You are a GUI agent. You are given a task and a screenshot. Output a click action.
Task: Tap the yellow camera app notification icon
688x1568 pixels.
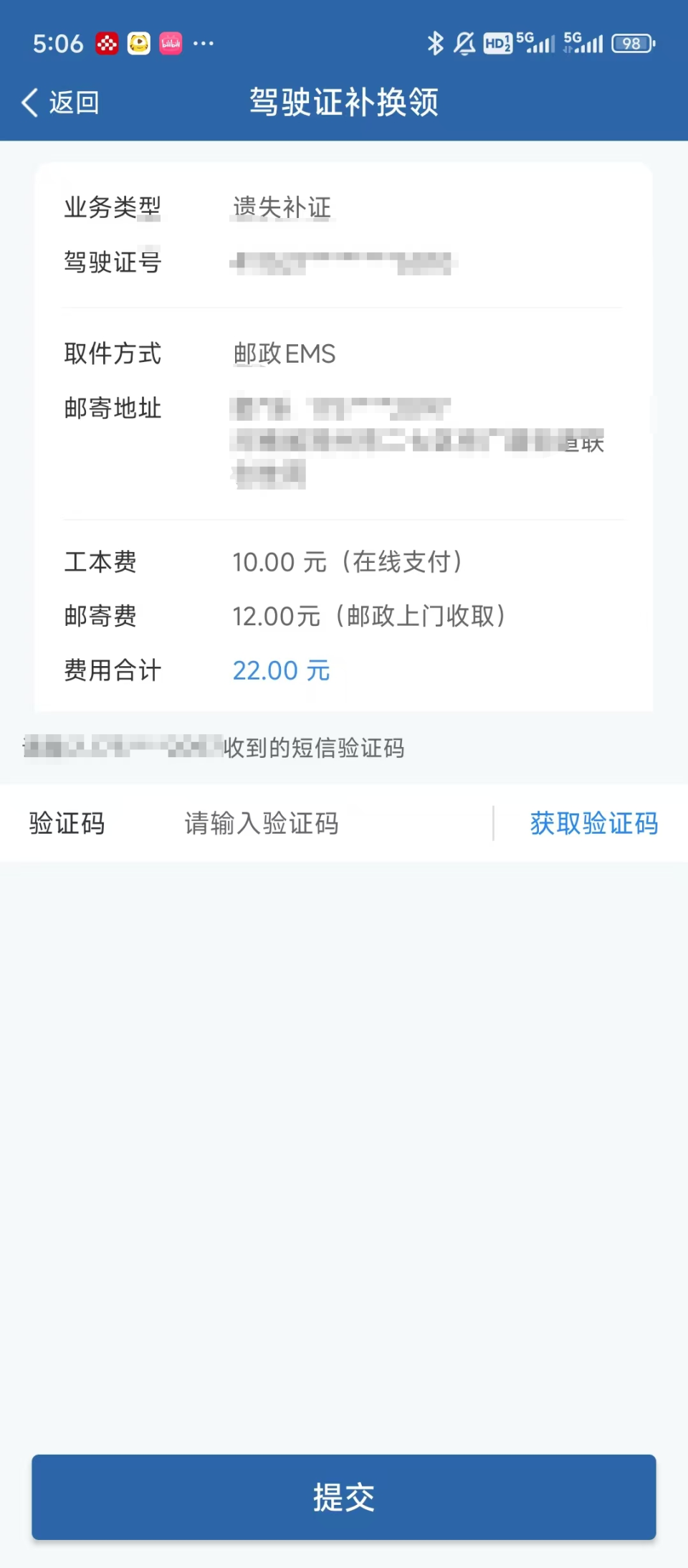[x=138, y=44]
